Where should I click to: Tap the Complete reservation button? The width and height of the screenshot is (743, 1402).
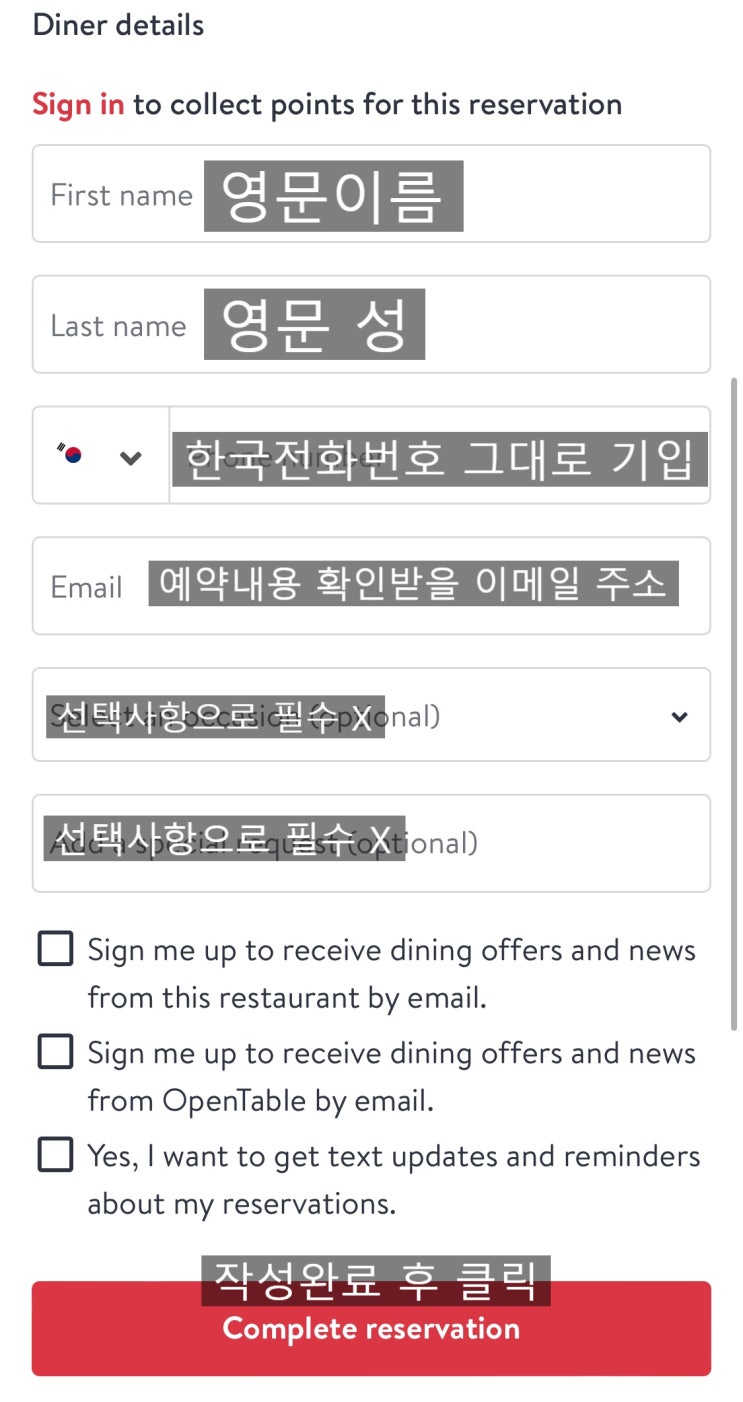click(371, 1329)
